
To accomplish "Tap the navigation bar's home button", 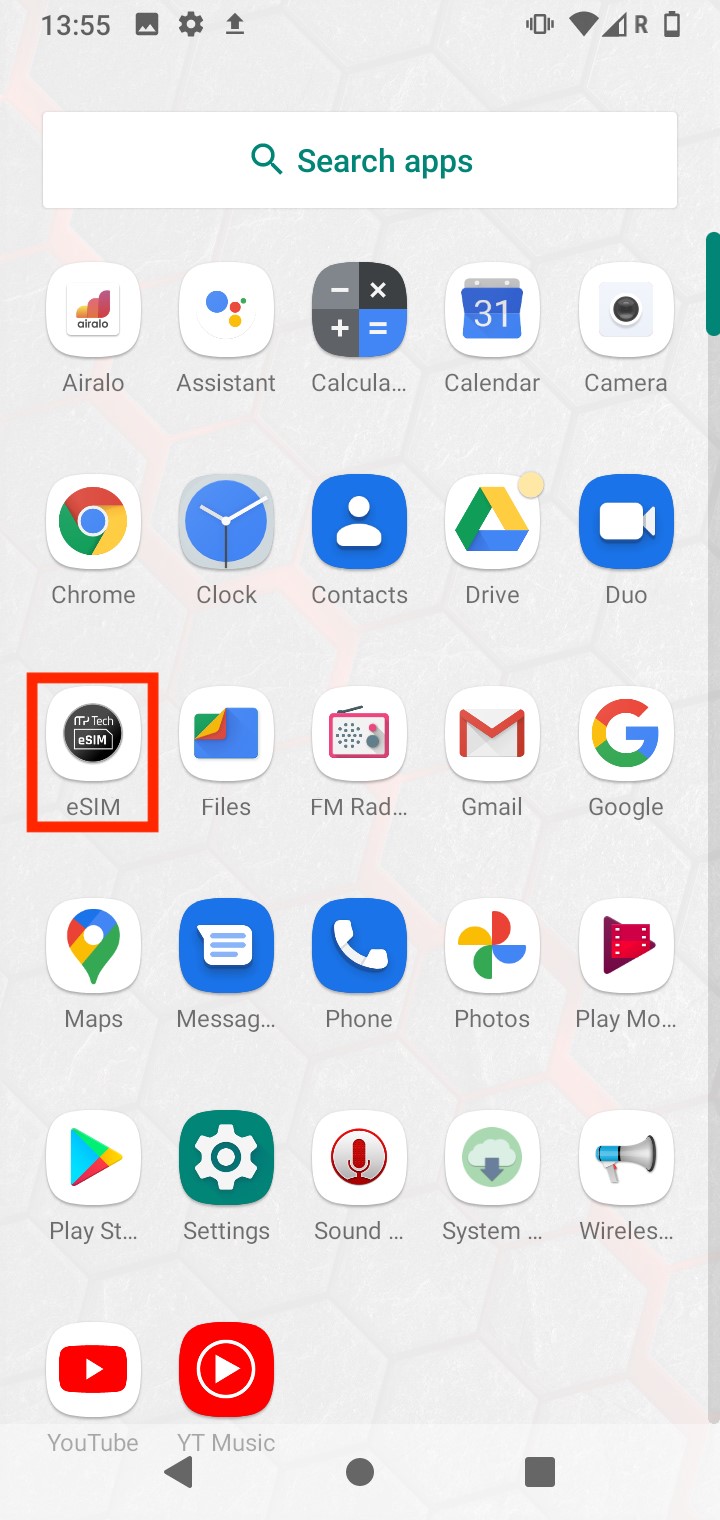I will [360, 1472].
